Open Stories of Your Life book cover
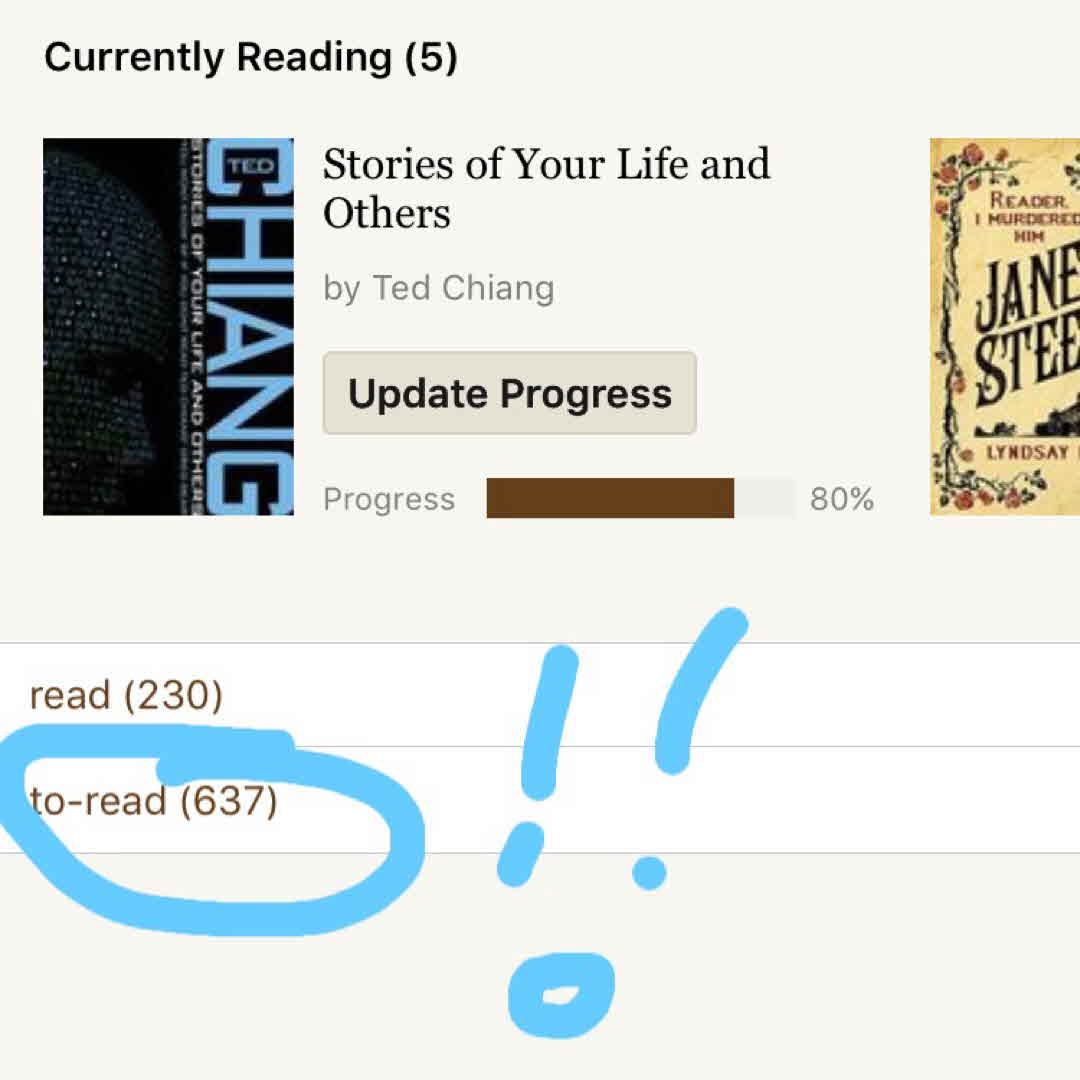This screenshot has height=1080, width=1080. (168, 327)
